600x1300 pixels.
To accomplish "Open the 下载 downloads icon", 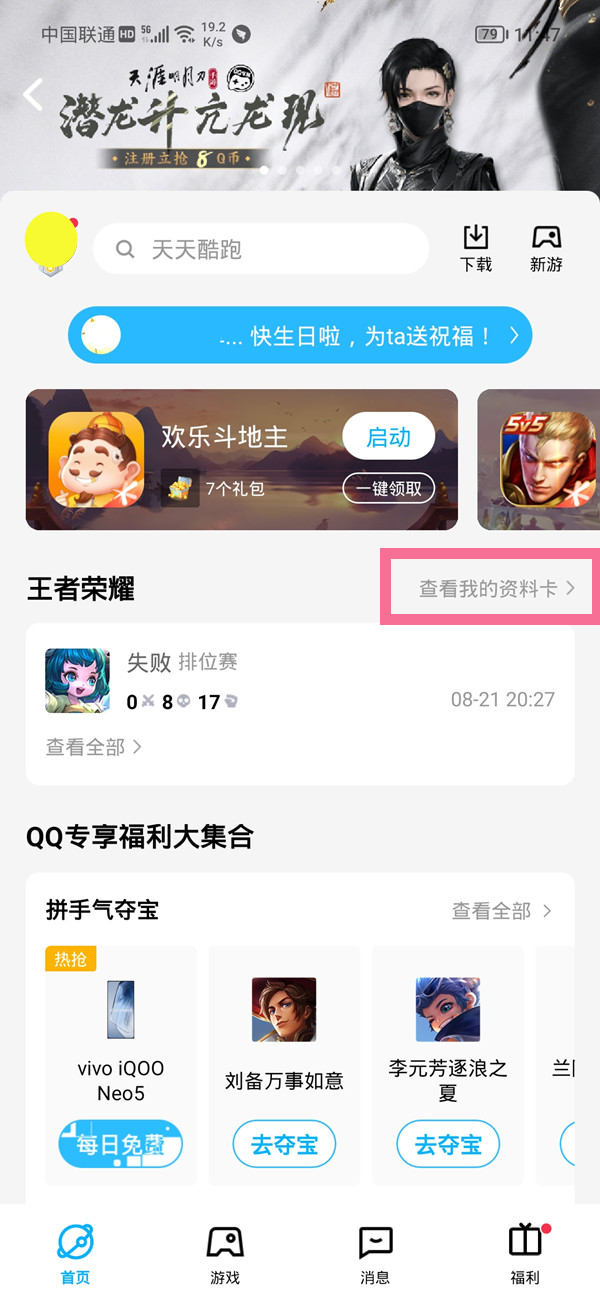I will (476, 247).
